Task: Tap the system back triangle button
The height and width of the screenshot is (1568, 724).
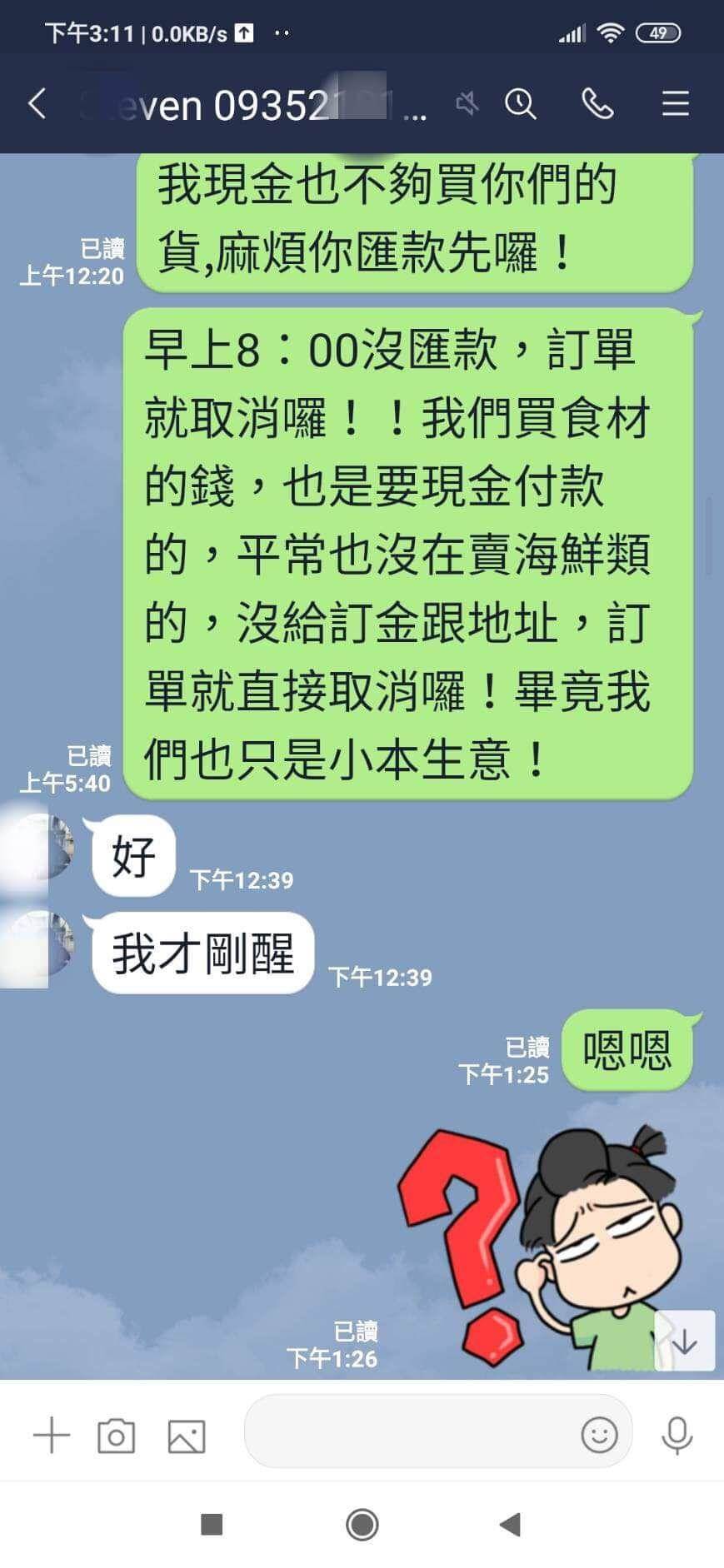Action: point(510,1525)
